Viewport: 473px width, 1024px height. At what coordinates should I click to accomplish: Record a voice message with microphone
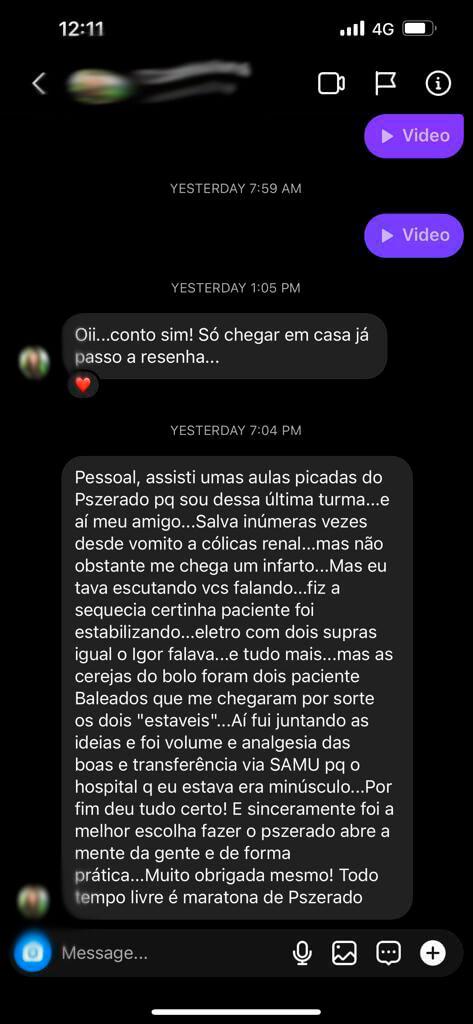(302, 953)
